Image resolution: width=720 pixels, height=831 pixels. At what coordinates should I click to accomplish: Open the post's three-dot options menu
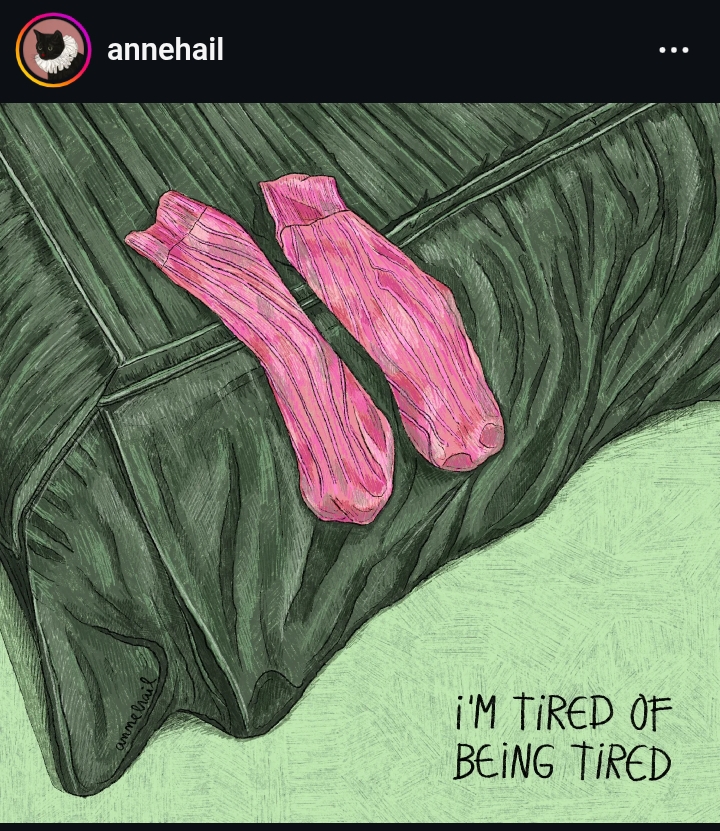click(673, 50)
